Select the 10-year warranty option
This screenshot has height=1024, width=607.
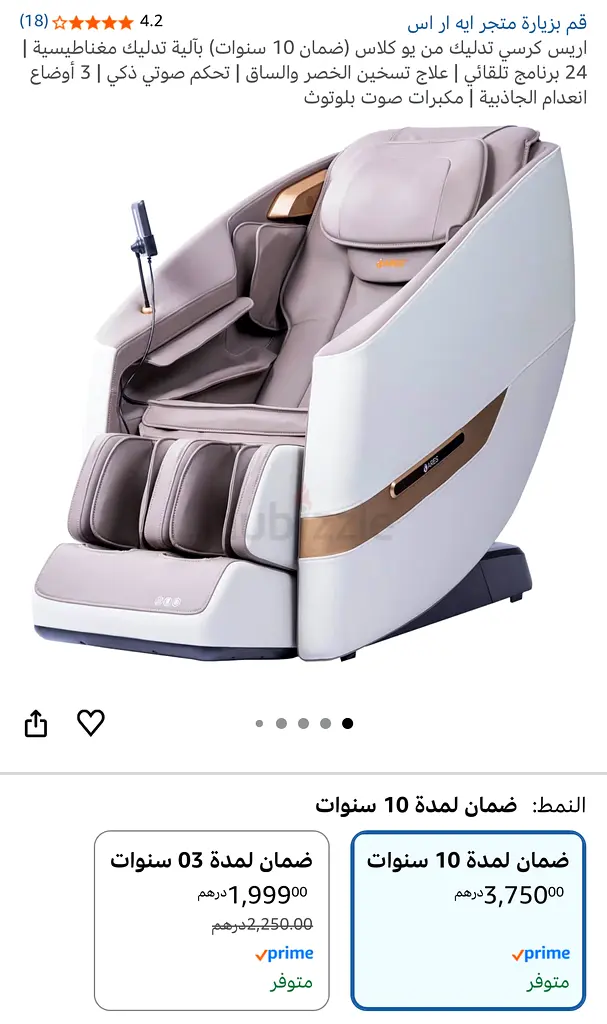[x=468, y=920]
